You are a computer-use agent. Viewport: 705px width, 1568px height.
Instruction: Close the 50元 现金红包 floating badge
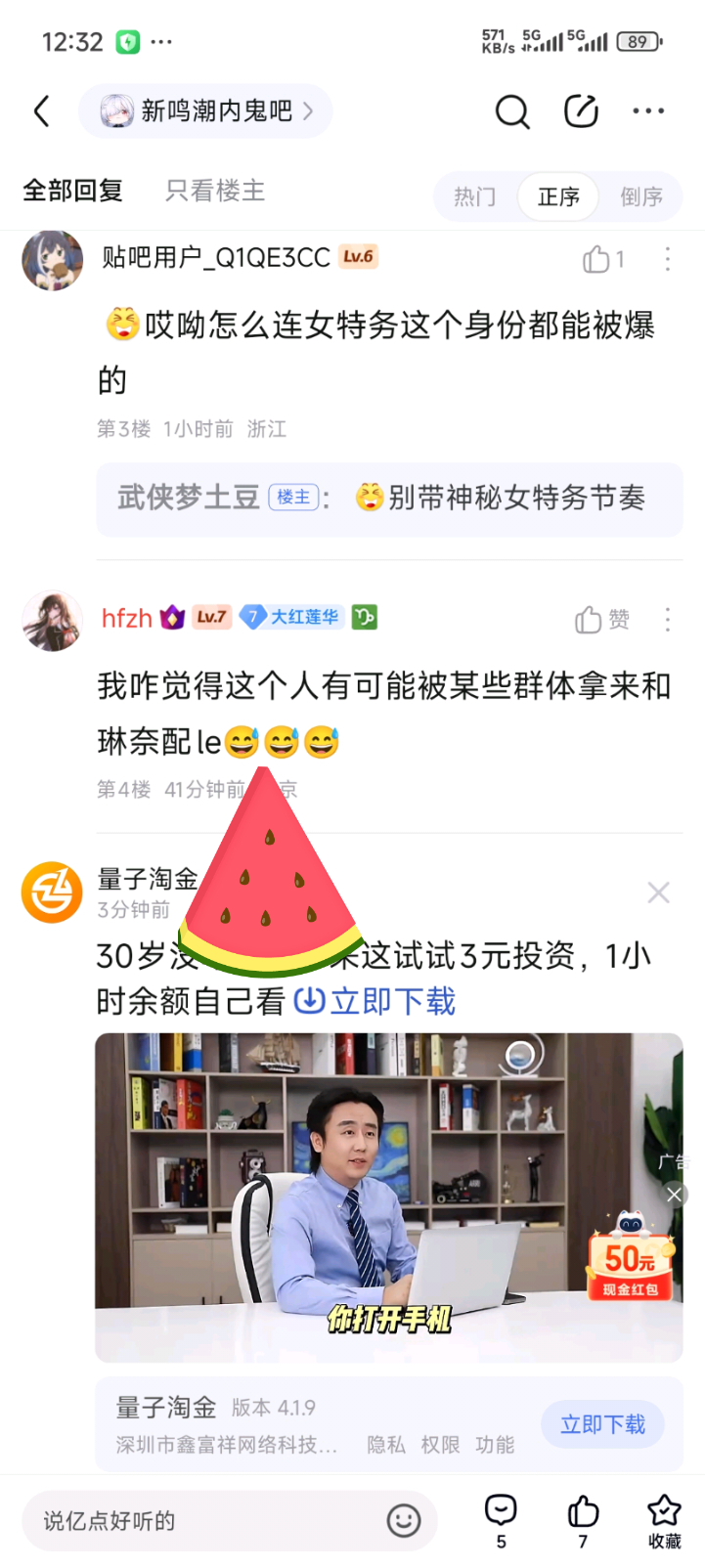click(x=674, y=1195)
